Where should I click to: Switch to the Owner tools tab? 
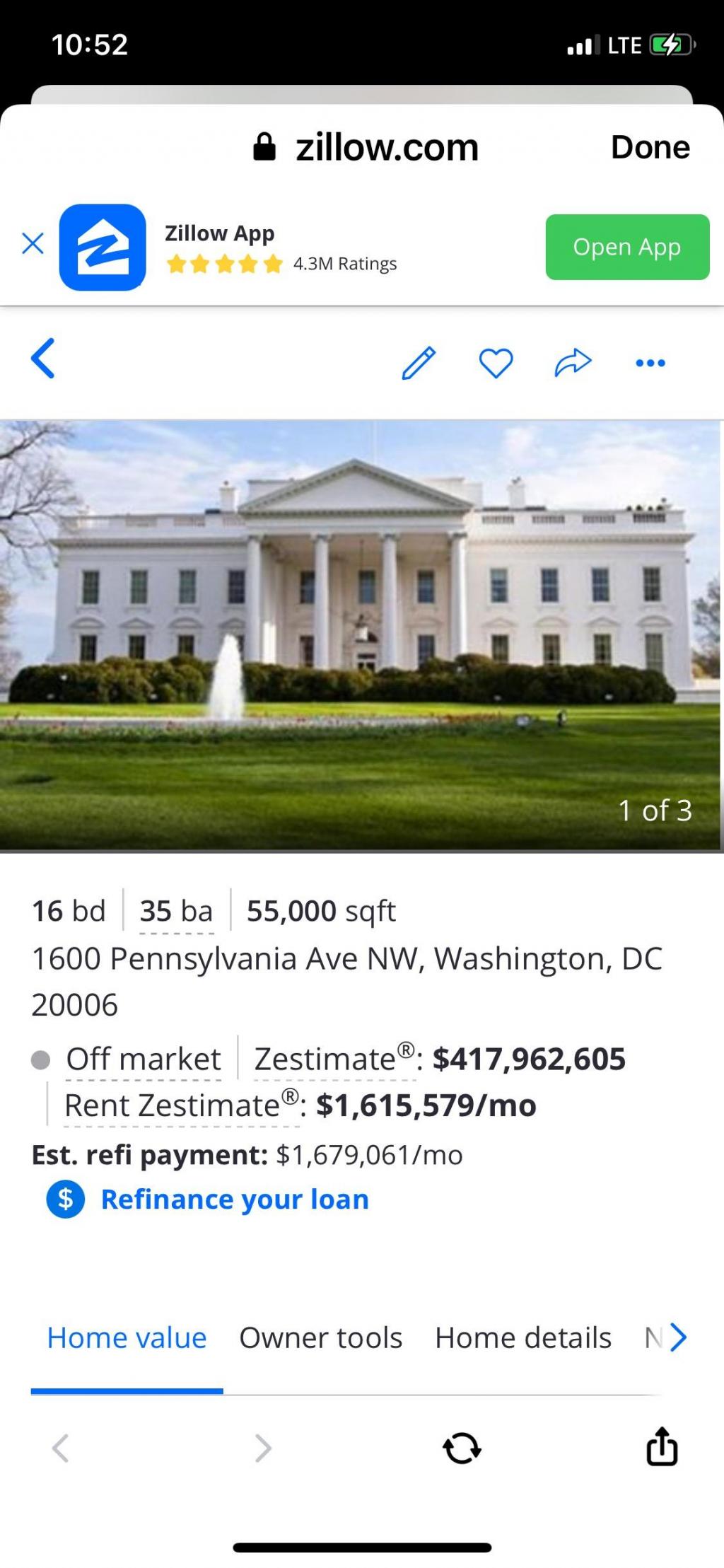pyautogui.click(x=320, y=1337)
